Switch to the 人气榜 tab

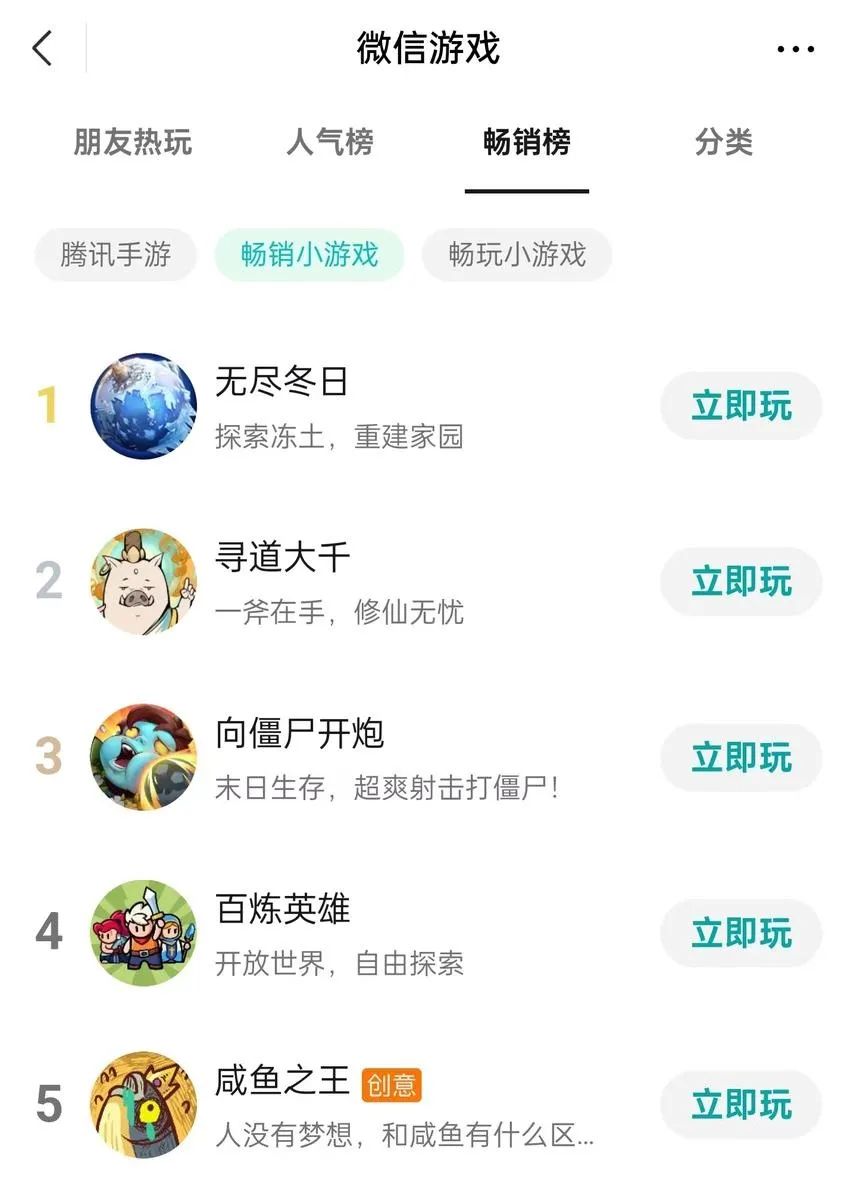[329, 142]
